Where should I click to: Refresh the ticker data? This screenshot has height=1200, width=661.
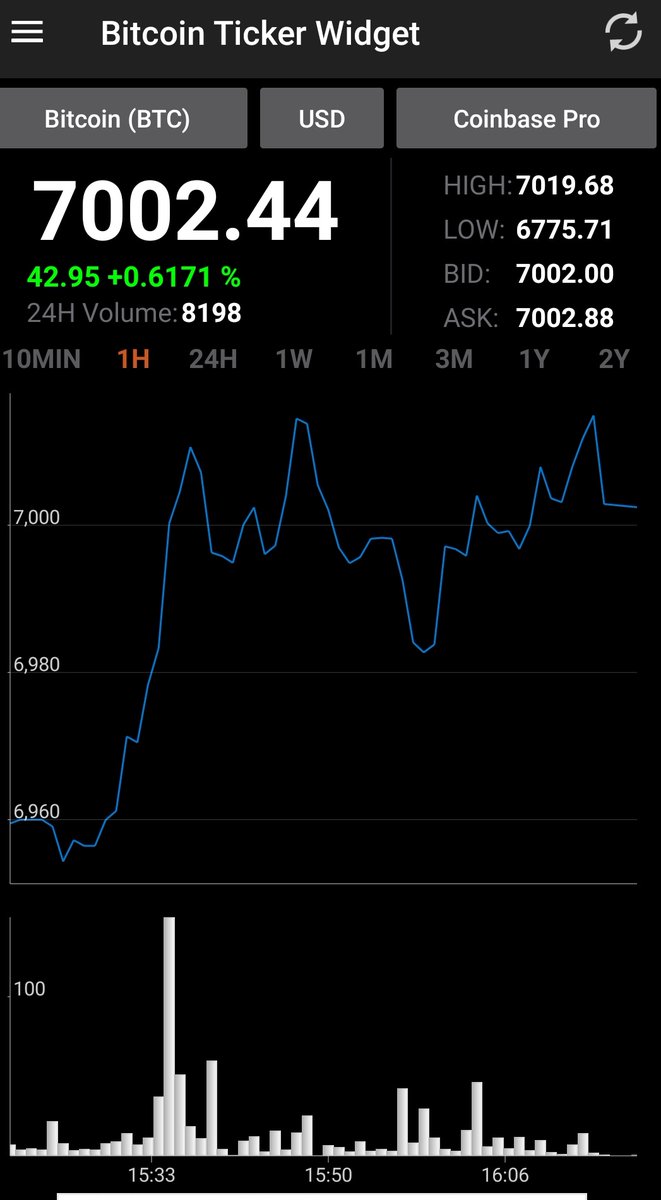pyautogui.click(x=623, y=33)
